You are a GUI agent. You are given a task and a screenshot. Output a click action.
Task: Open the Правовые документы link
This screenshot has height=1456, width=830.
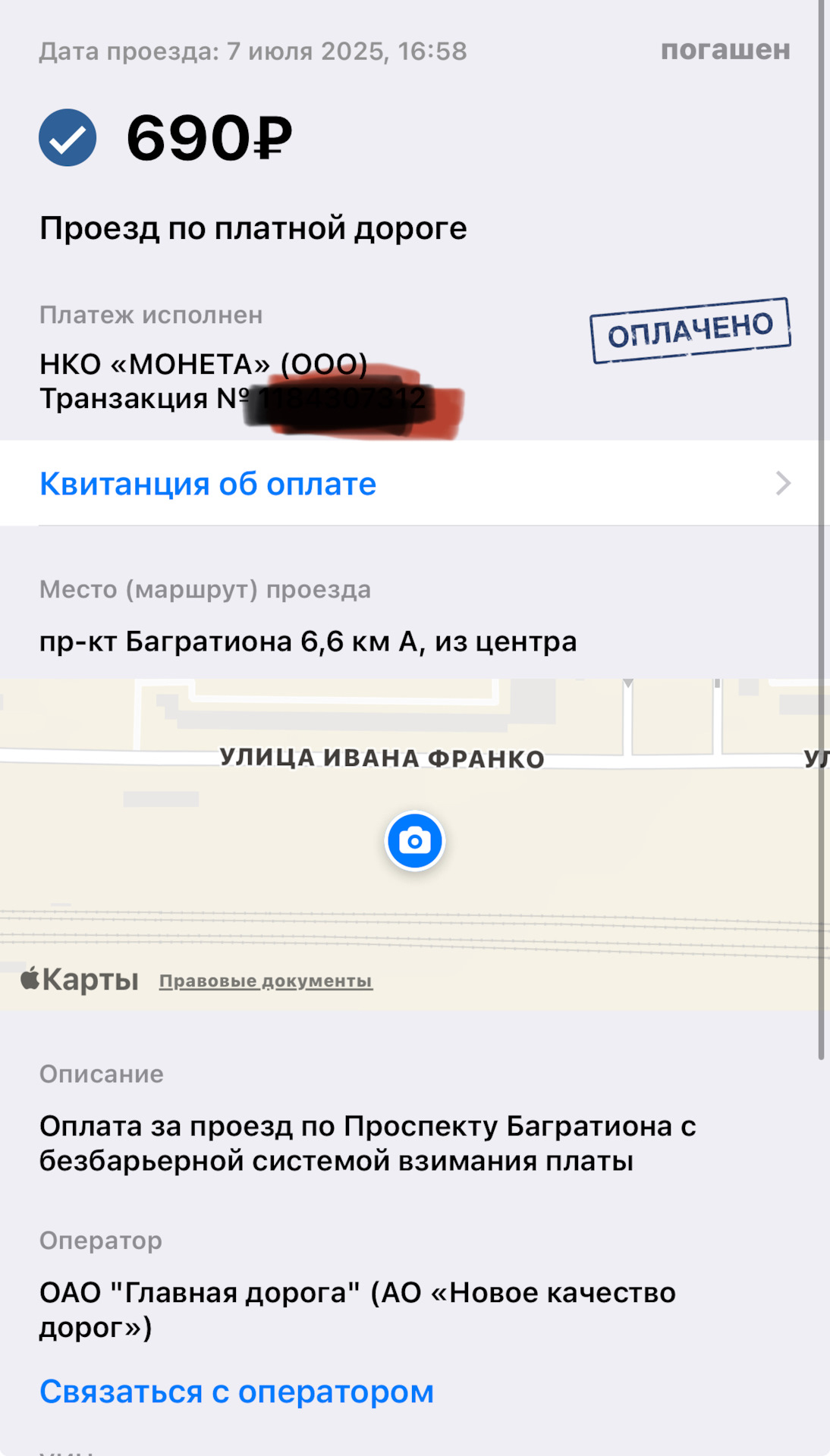click(266, 981)
